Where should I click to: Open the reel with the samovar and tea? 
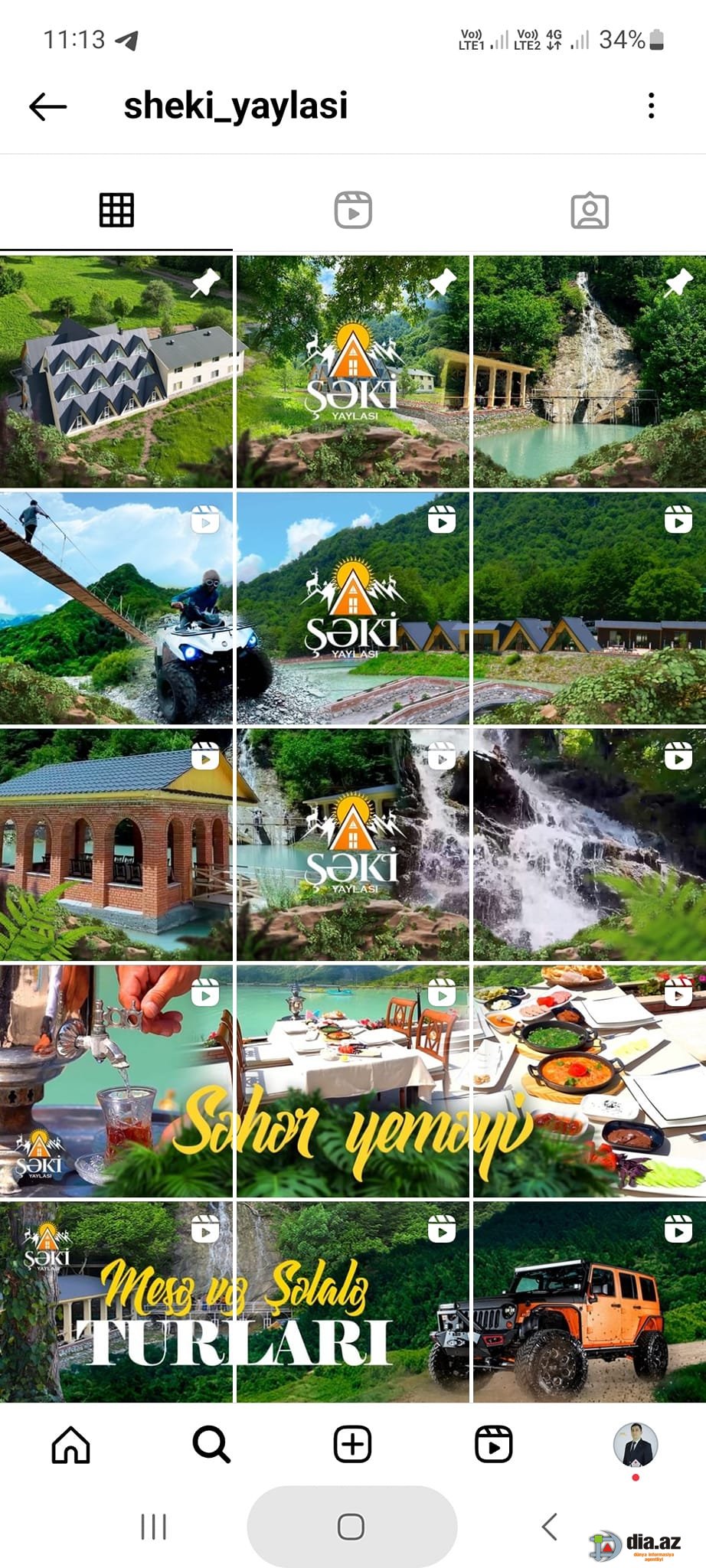[x=116, y=1081]
